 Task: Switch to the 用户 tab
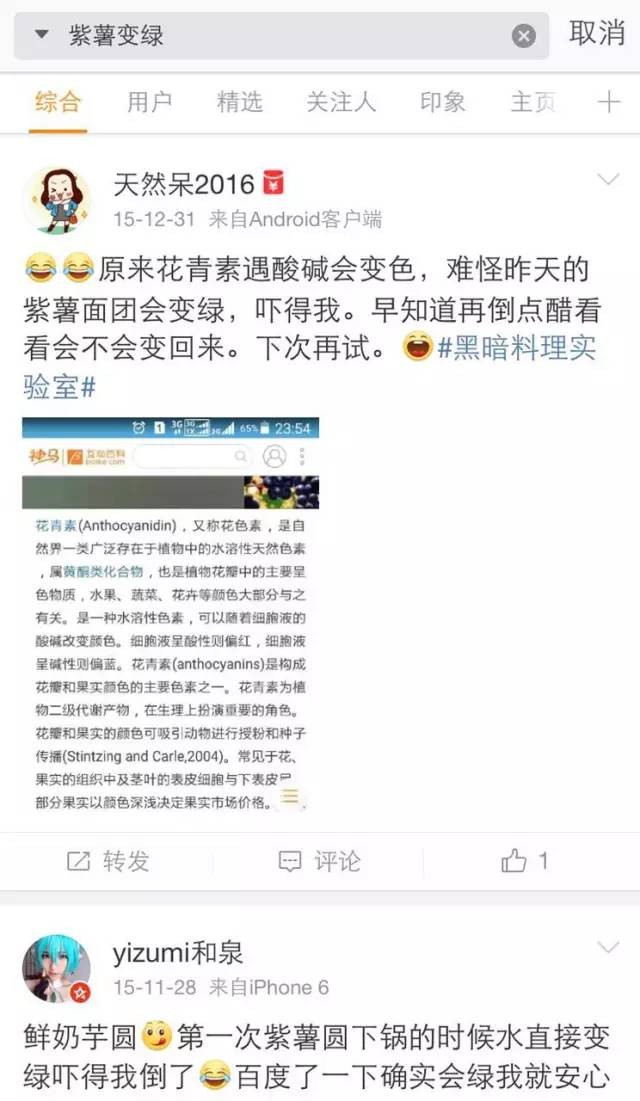149,101
